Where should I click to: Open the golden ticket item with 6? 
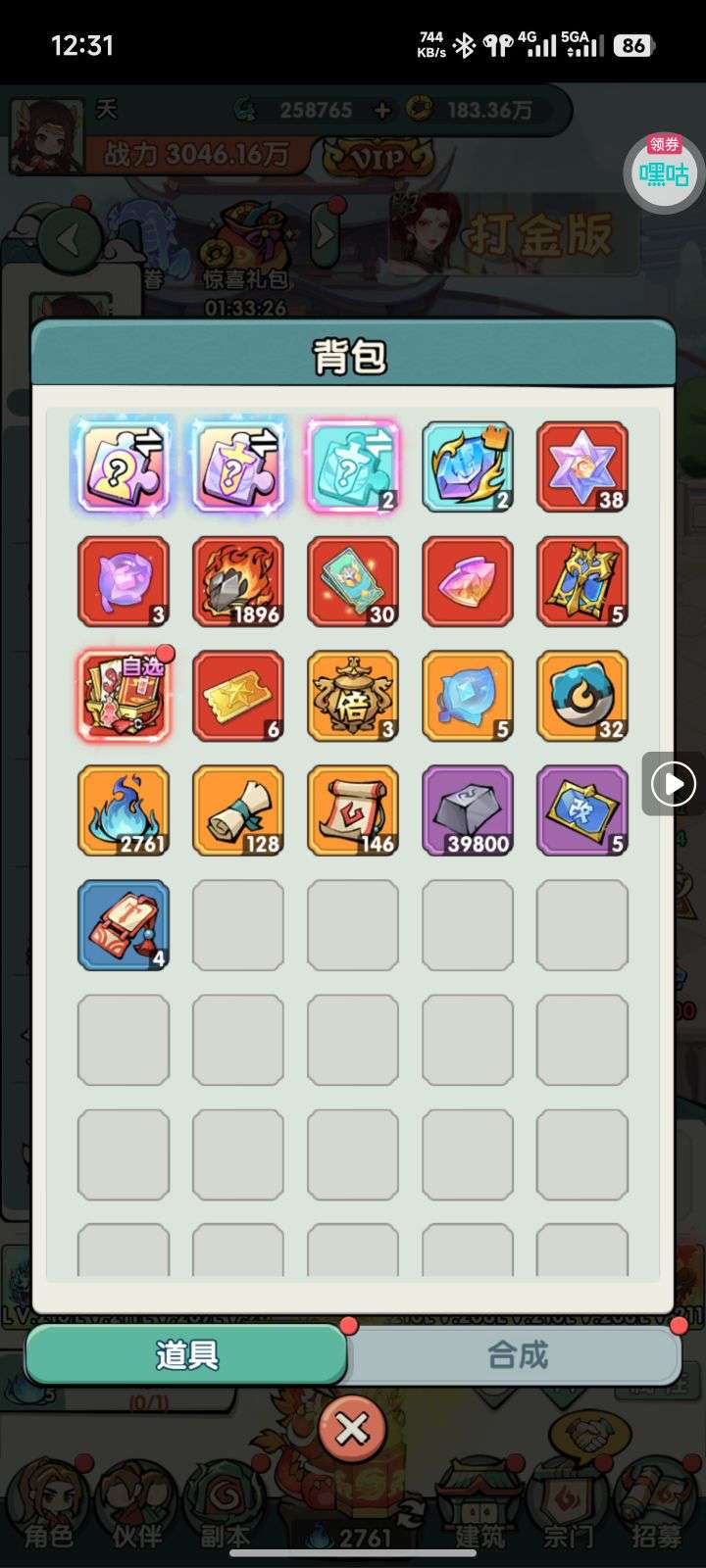tap(238, 696)
